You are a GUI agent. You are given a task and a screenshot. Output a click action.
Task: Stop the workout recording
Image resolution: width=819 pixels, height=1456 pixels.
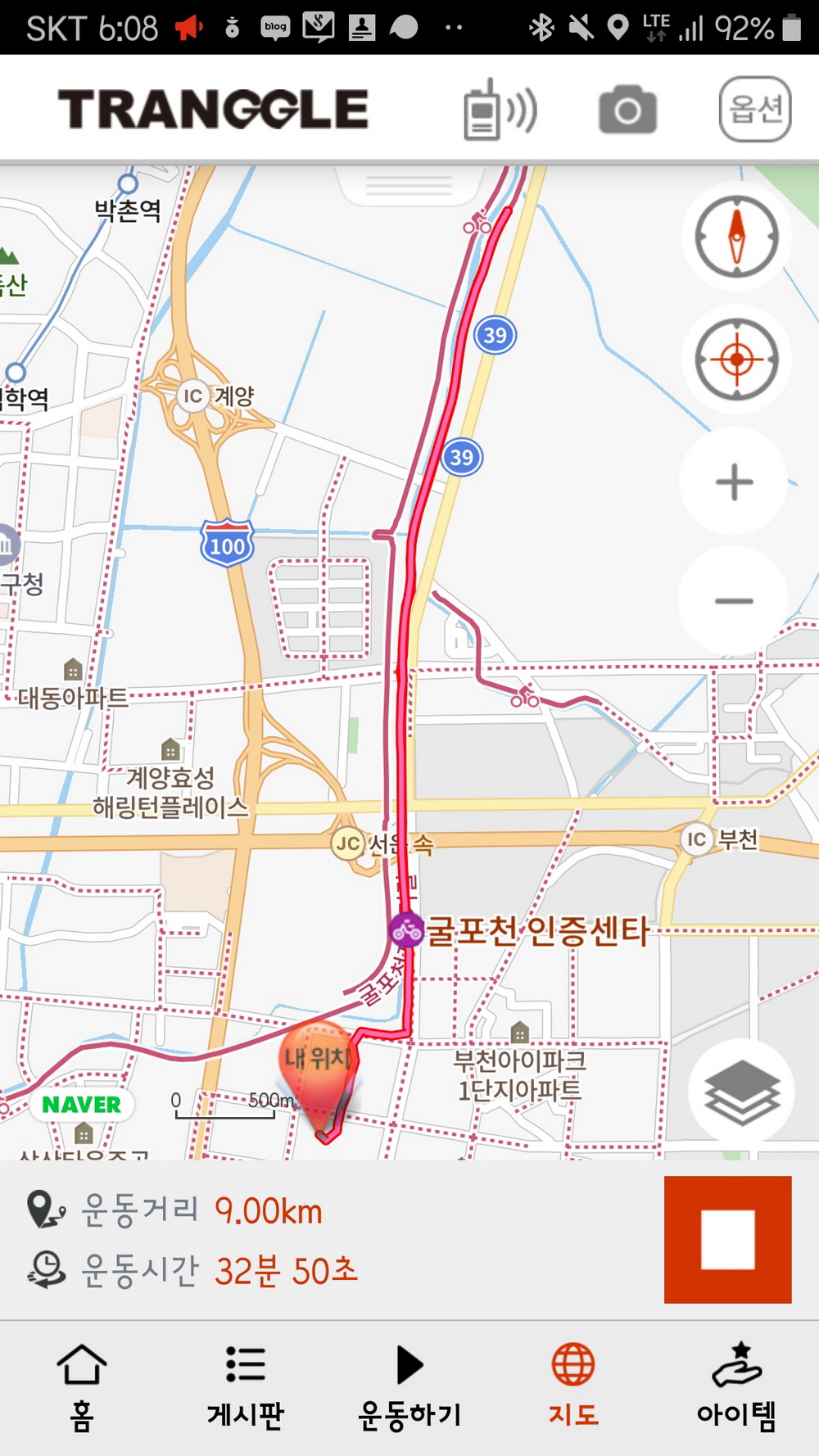click(x=727, y=1239)
